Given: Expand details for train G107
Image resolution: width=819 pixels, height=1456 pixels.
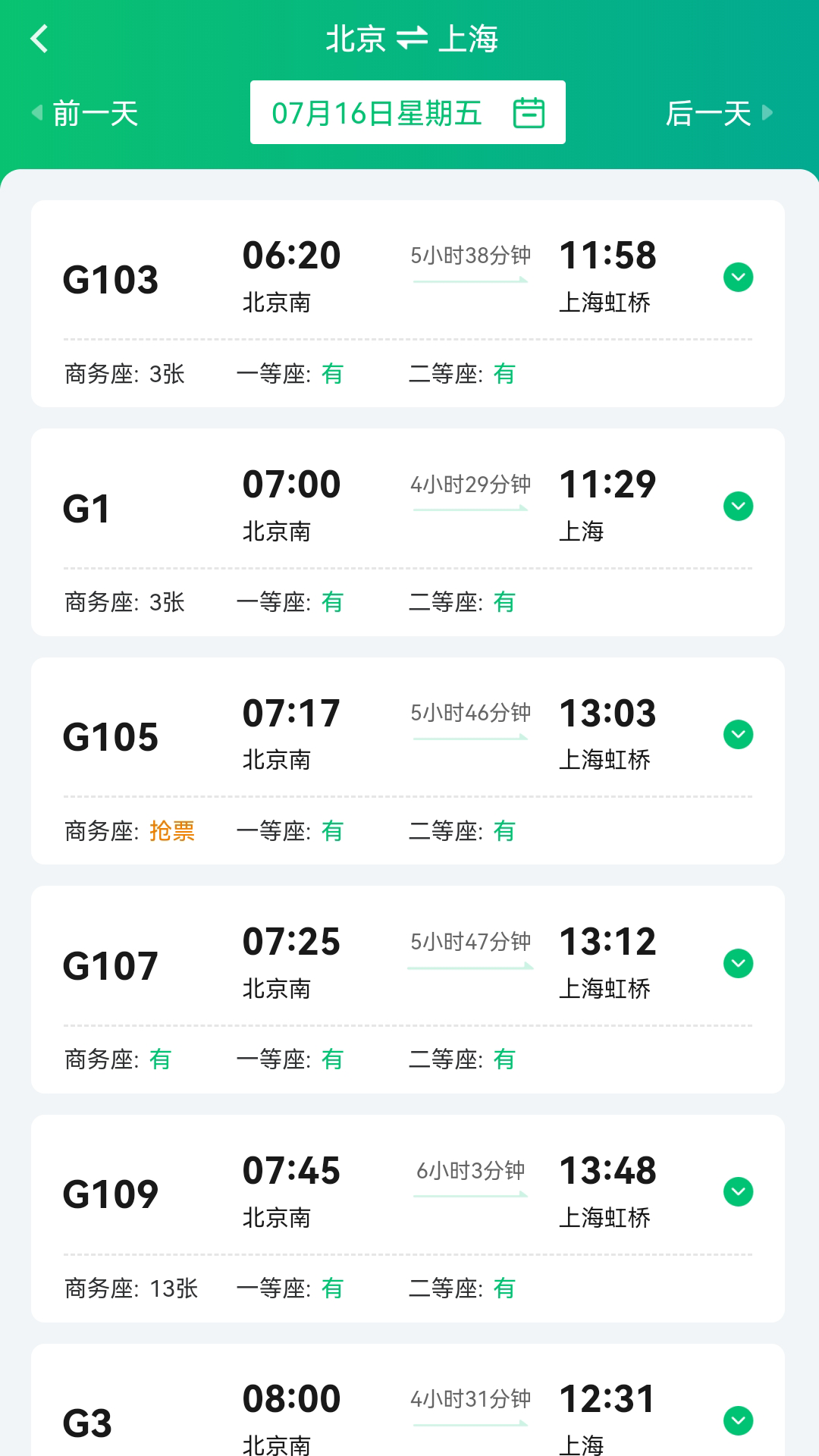Looking at the screenshot, I should [738, 963].
